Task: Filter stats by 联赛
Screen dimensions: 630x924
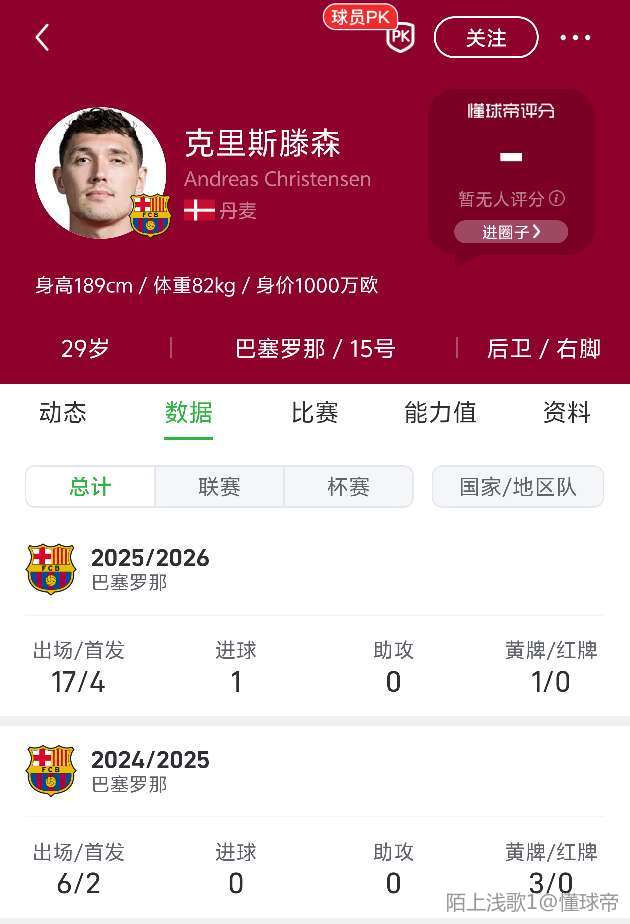Action: (219, 487)
